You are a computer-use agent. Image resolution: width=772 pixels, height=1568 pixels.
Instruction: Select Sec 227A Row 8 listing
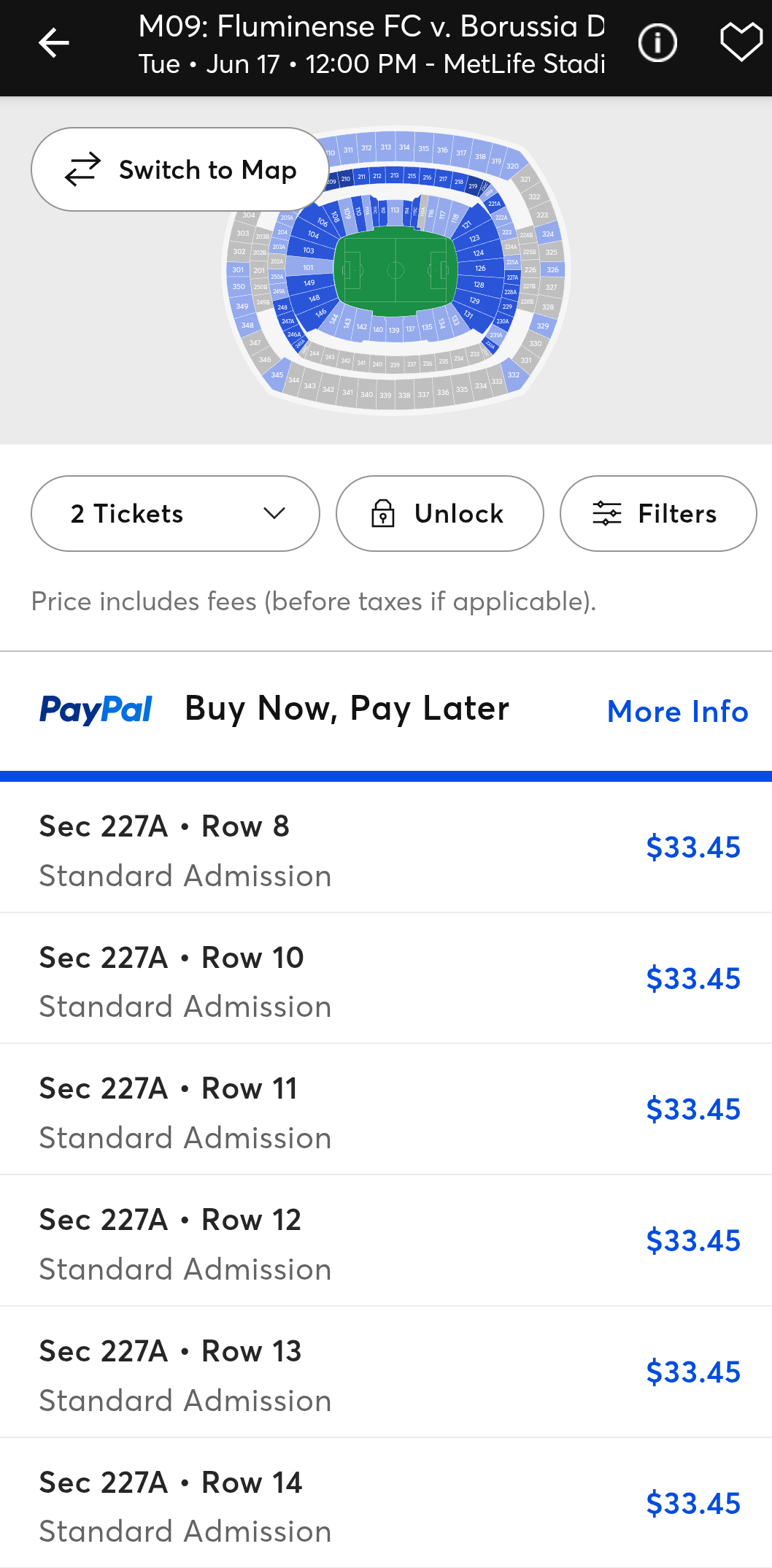tap(386, 848)
